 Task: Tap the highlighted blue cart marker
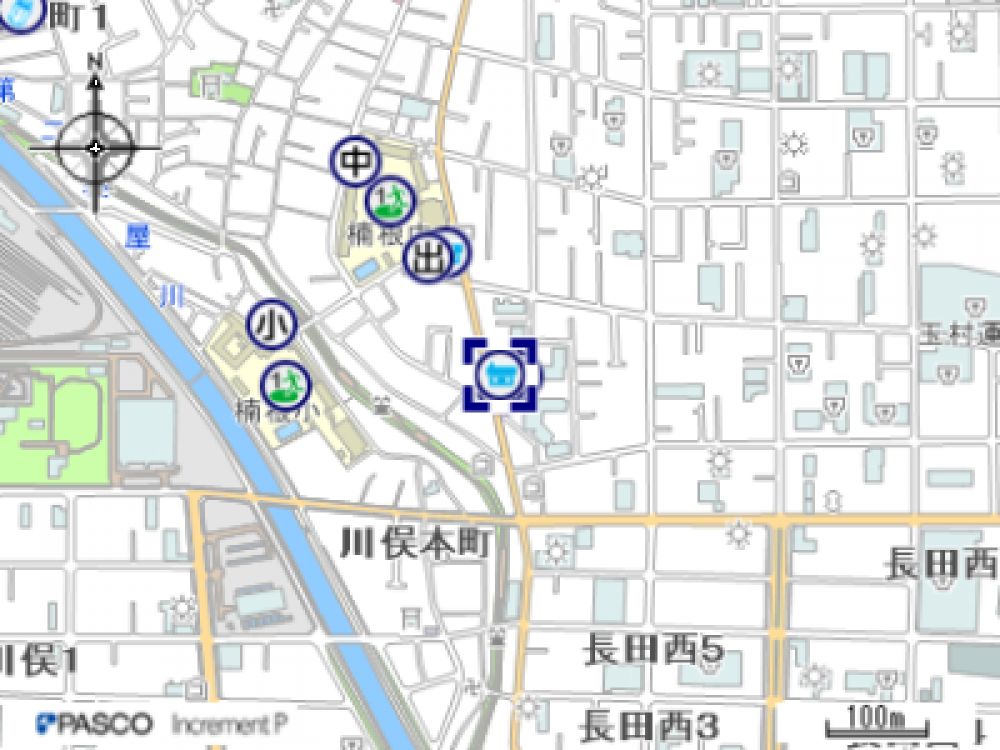pos(499,375)
